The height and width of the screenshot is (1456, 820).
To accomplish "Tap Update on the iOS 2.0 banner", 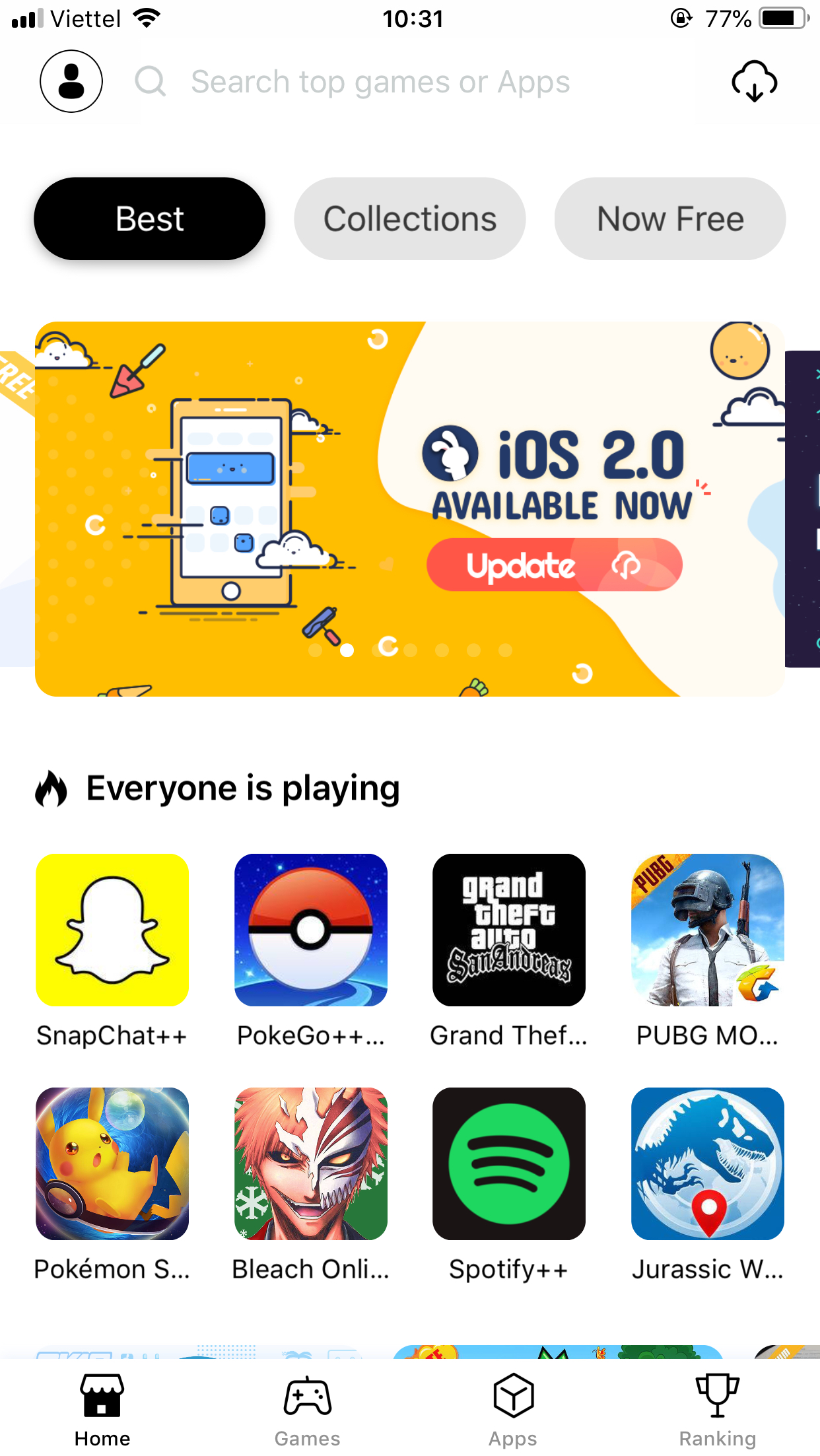I will 554,565.
